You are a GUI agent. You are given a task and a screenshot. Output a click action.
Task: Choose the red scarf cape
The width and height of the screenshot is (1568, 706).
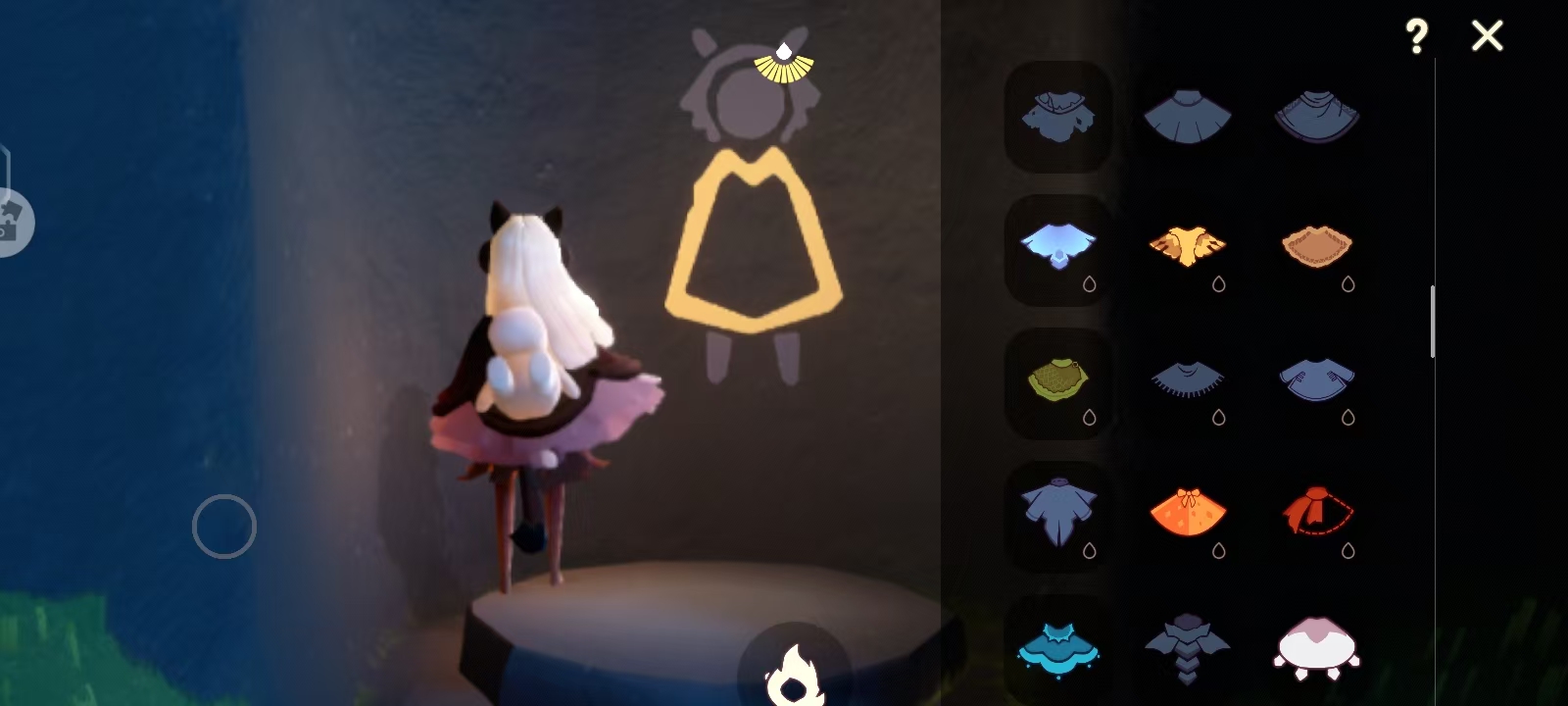[1316, 512]
